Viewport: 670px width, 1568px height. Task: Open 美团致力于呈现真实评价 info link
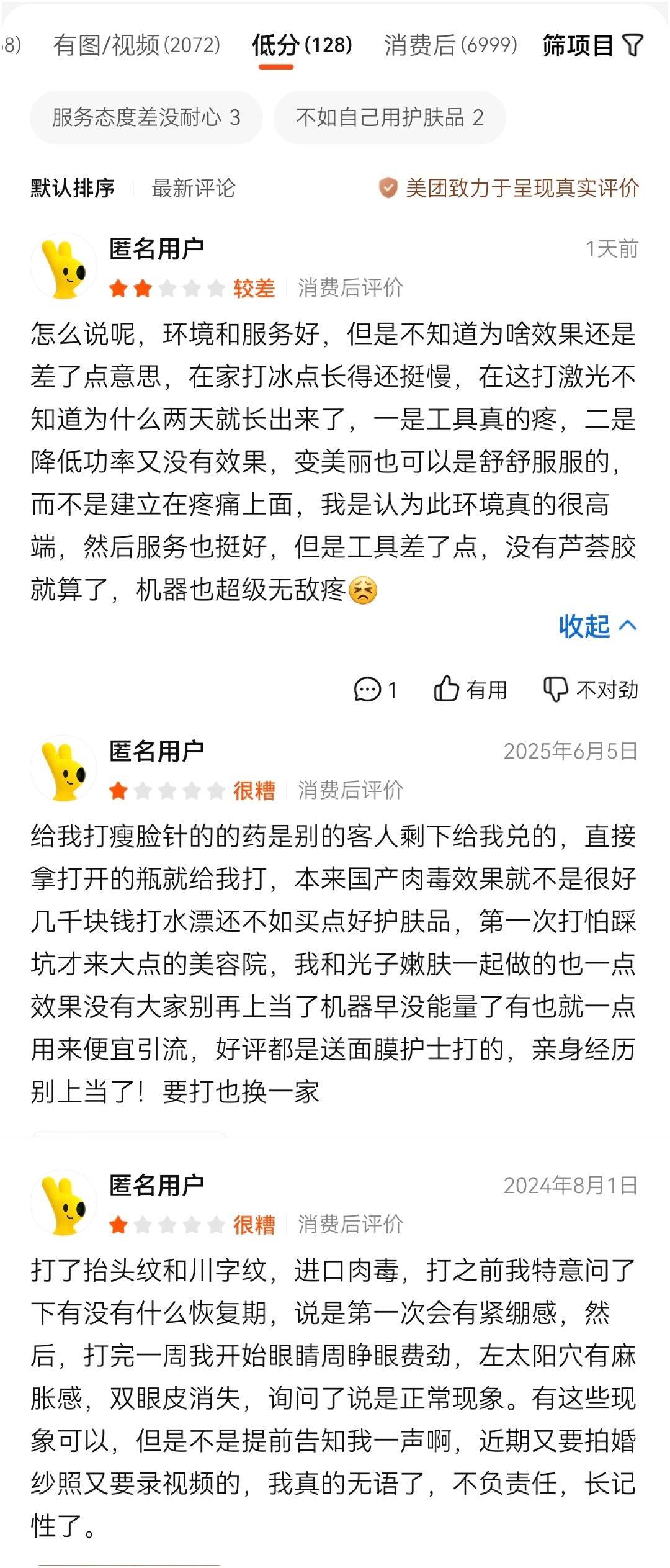click(509, 187)
